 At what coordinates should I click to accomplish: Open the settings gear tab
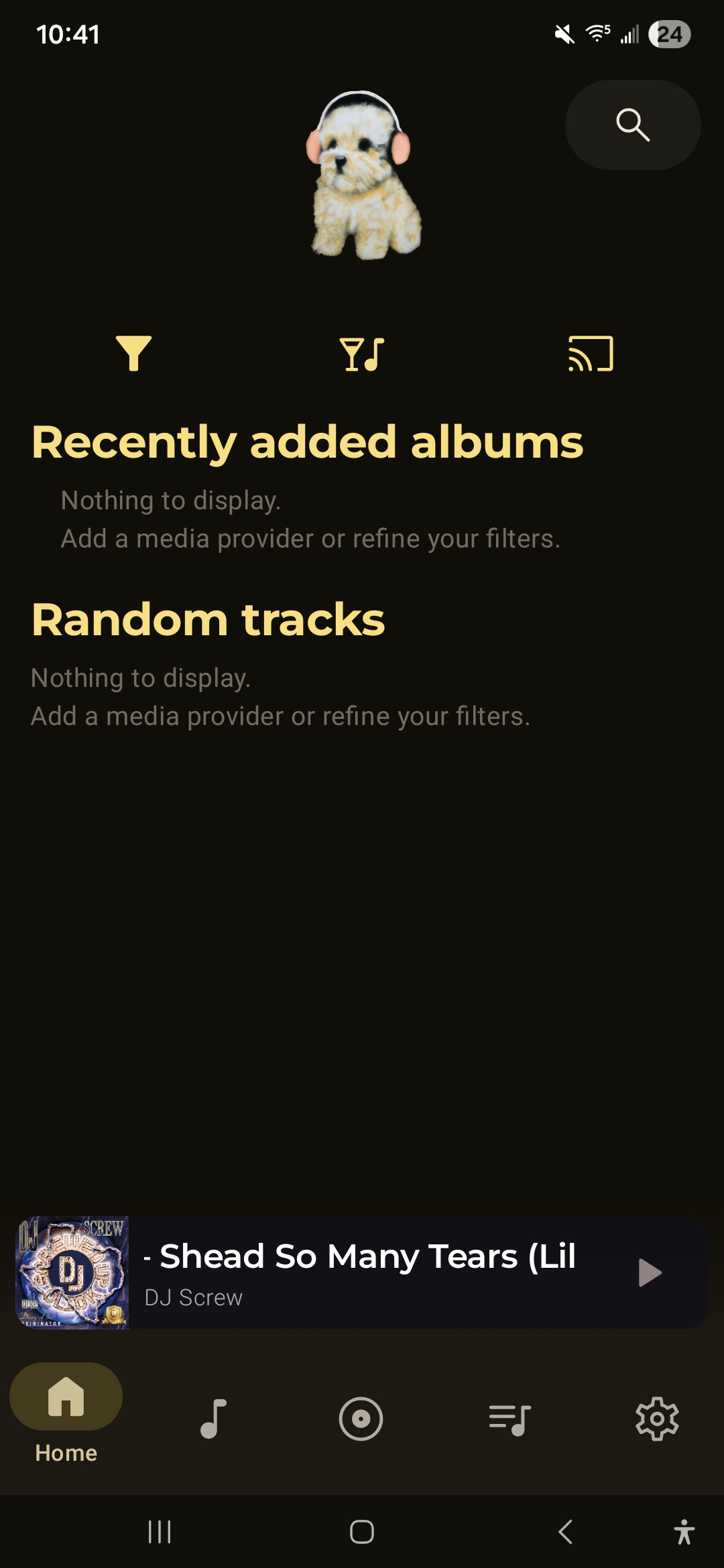tap(657, 1418)
